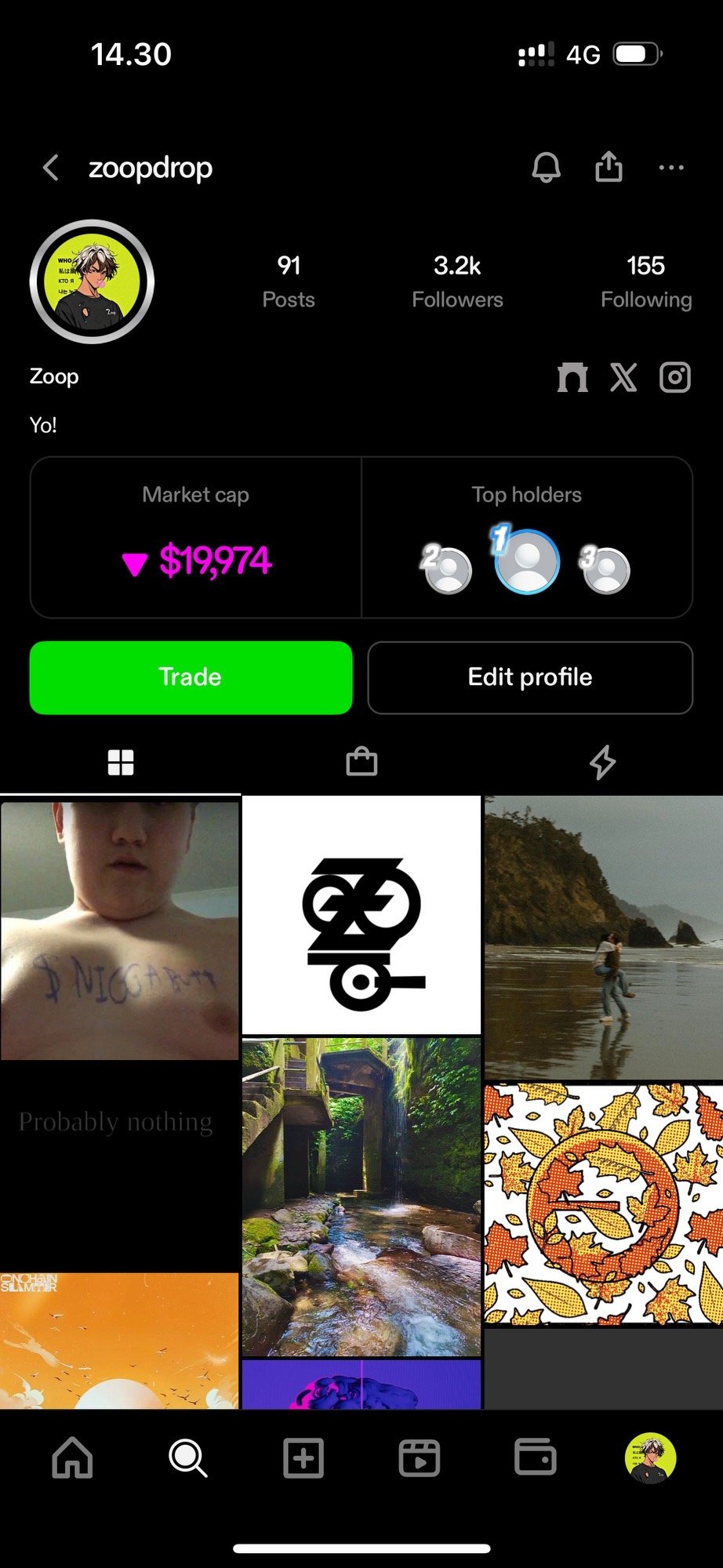Share this profile

(x=609, y=166)
